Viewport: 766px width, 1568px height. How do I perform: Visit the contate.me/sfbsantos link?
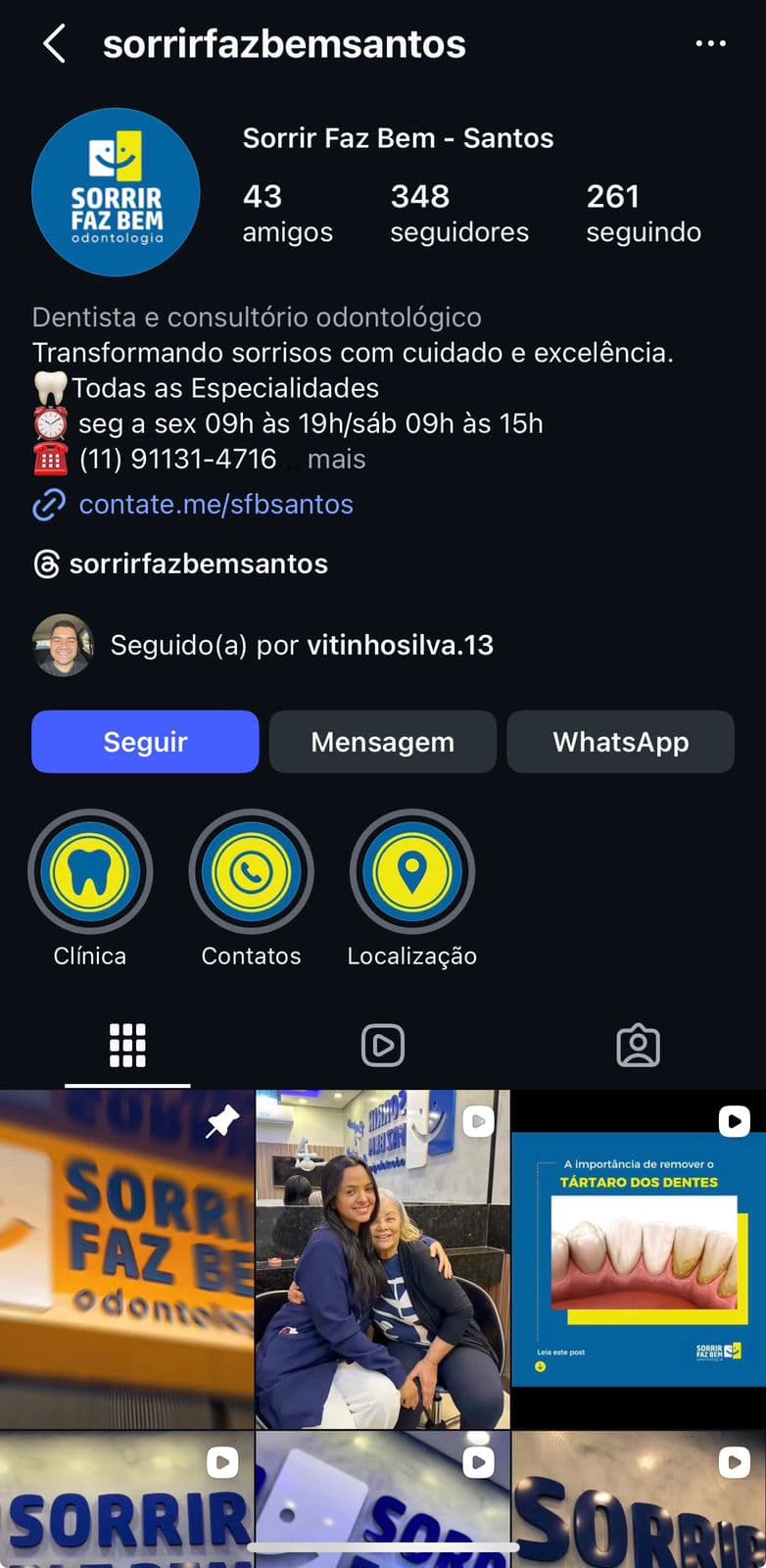[x=215, y=505]
